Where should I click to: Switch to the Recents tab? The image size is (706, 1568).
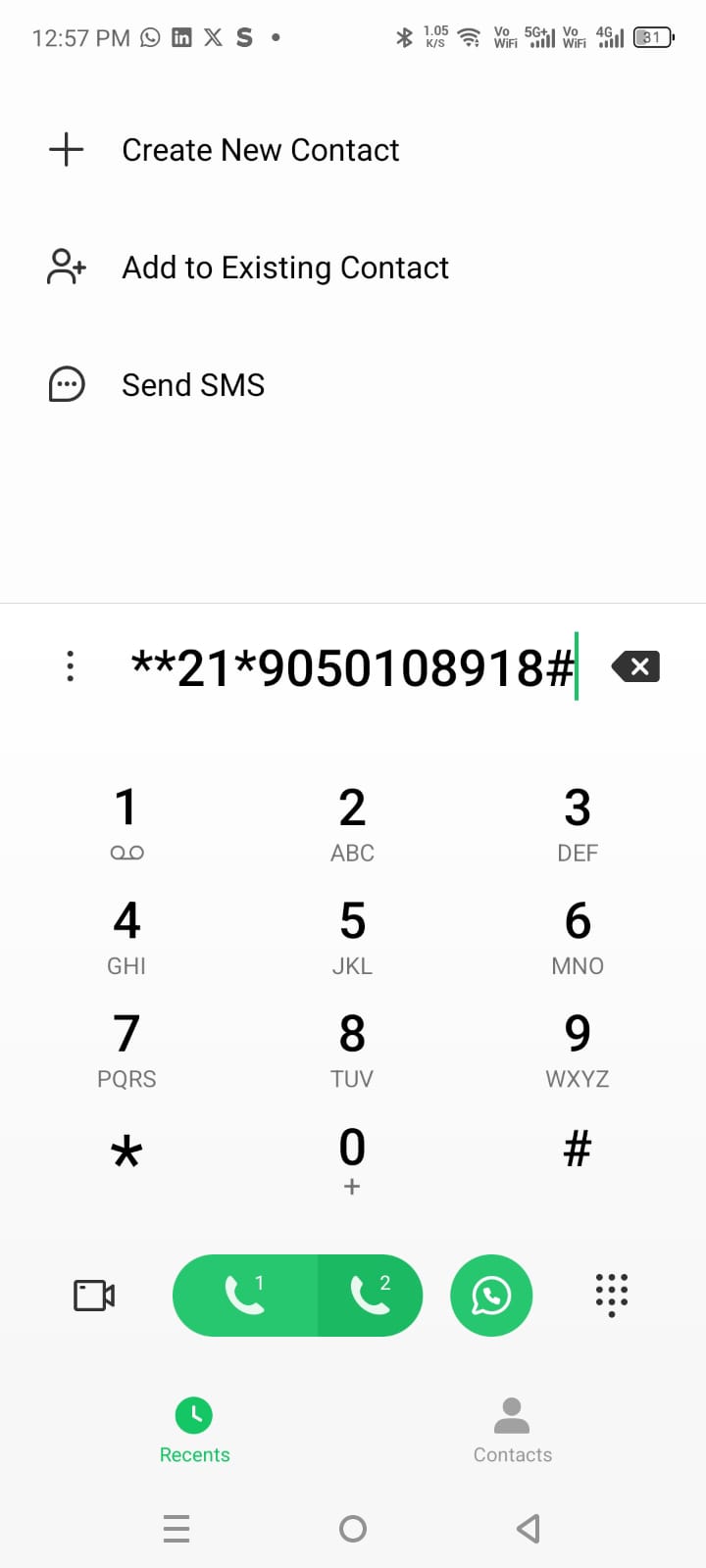pos(194,1431)
